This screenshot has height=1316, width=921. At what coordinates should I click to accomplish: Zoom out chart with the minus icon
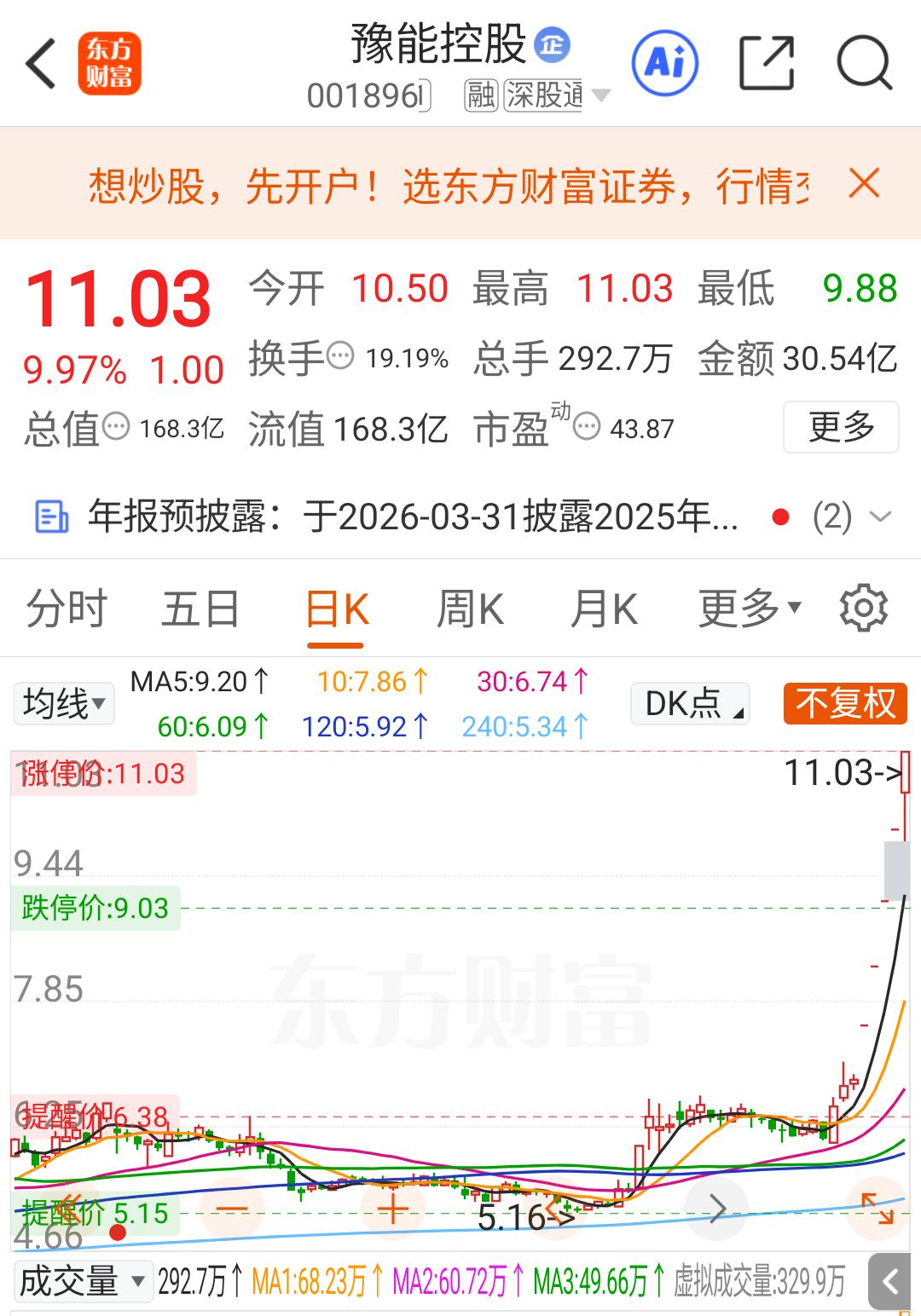click(232, 1207)
